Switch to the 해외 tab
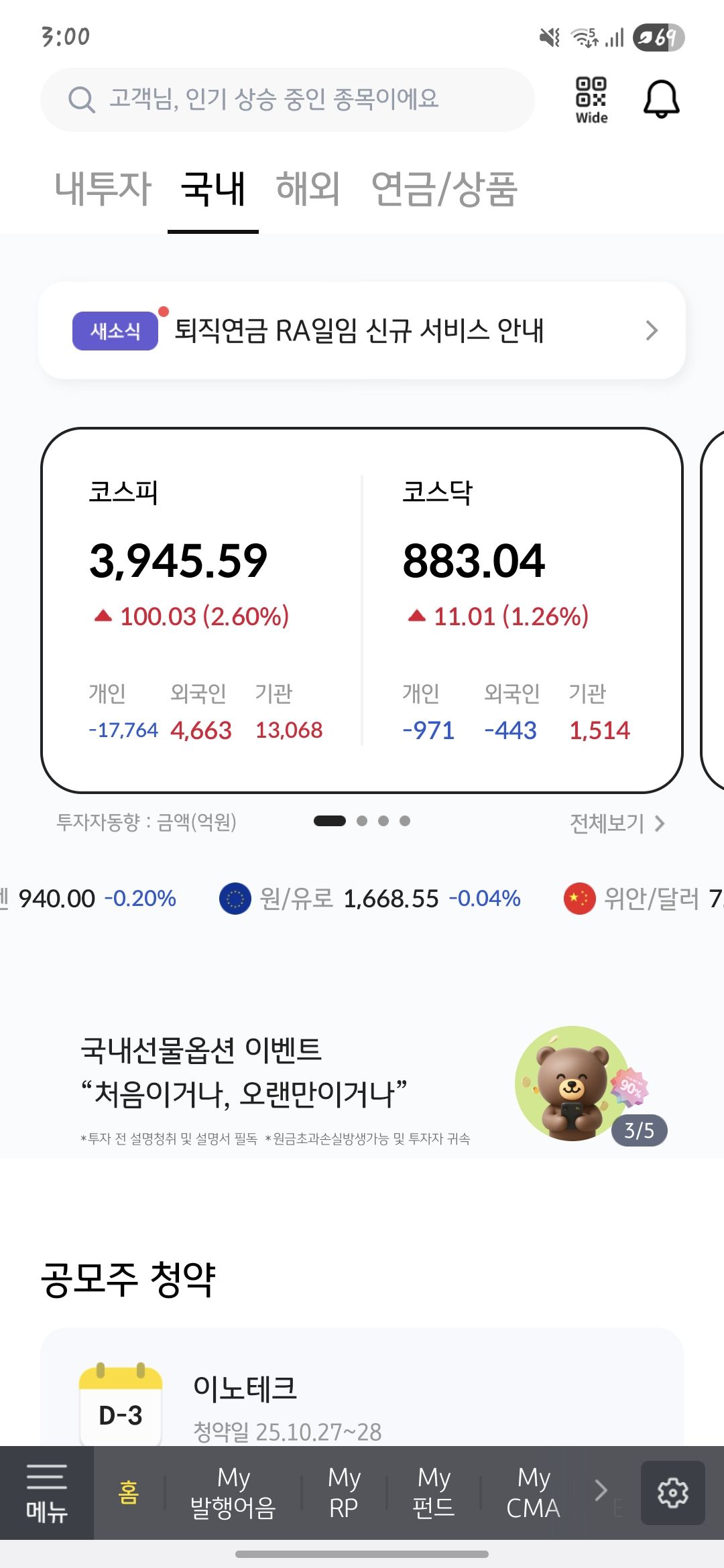This screenshot has width=724, height=1568. point(308,188)
